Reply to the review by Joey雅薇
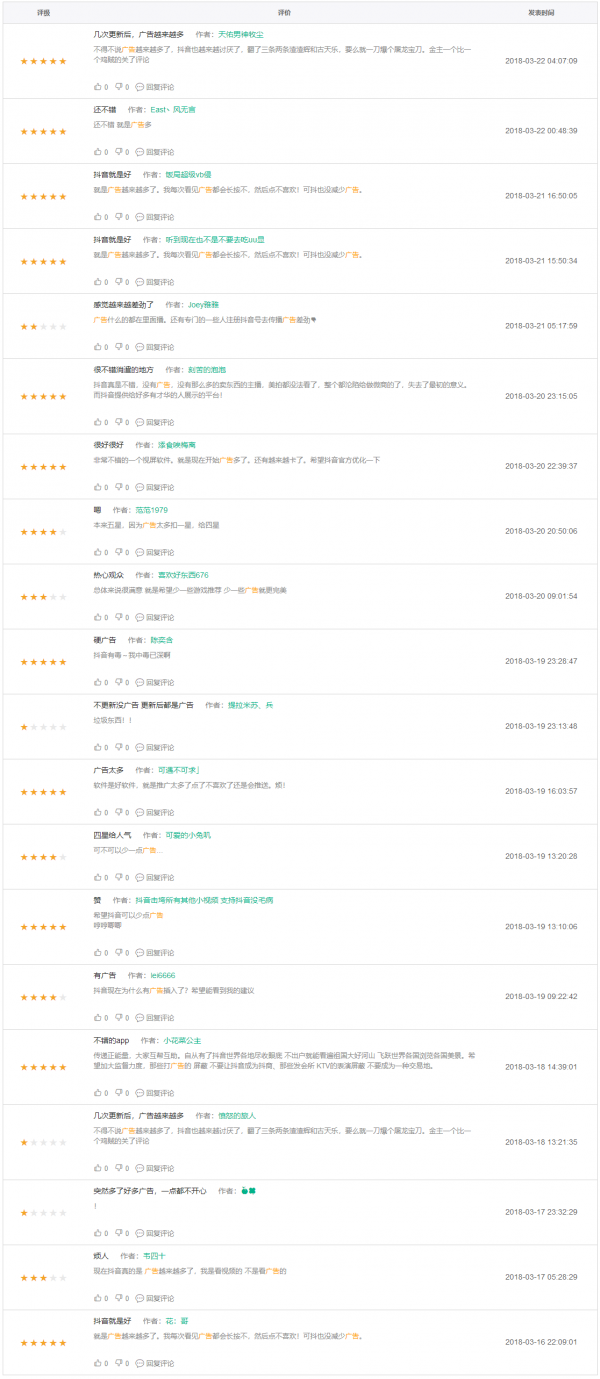 point(155,347)
